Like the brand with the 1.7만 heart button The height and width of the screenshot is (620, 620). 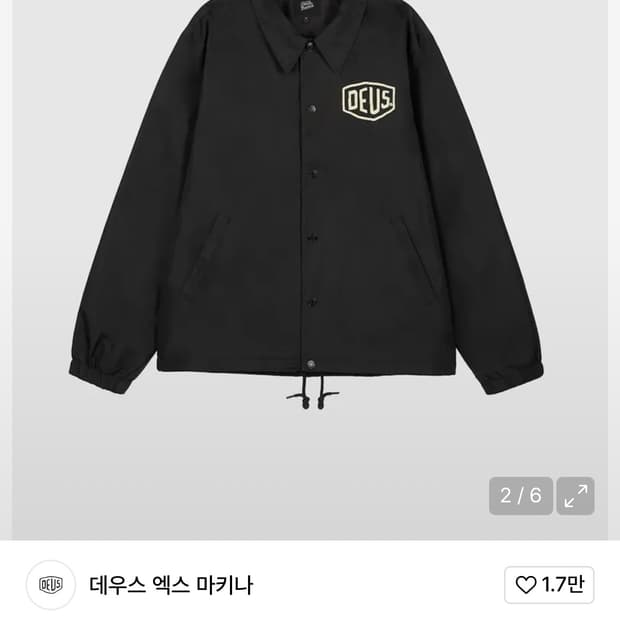(x=549, y=585)
